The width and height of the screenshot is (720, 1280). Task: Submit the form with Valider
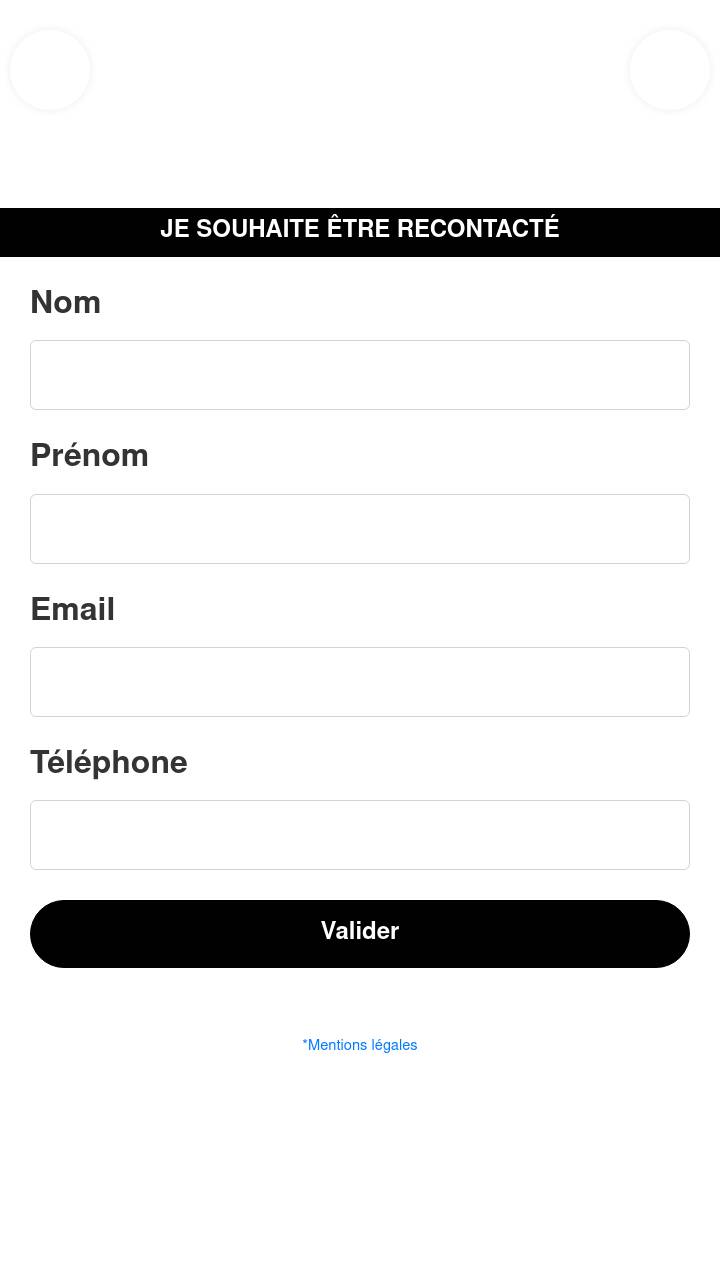pos(360,934)
